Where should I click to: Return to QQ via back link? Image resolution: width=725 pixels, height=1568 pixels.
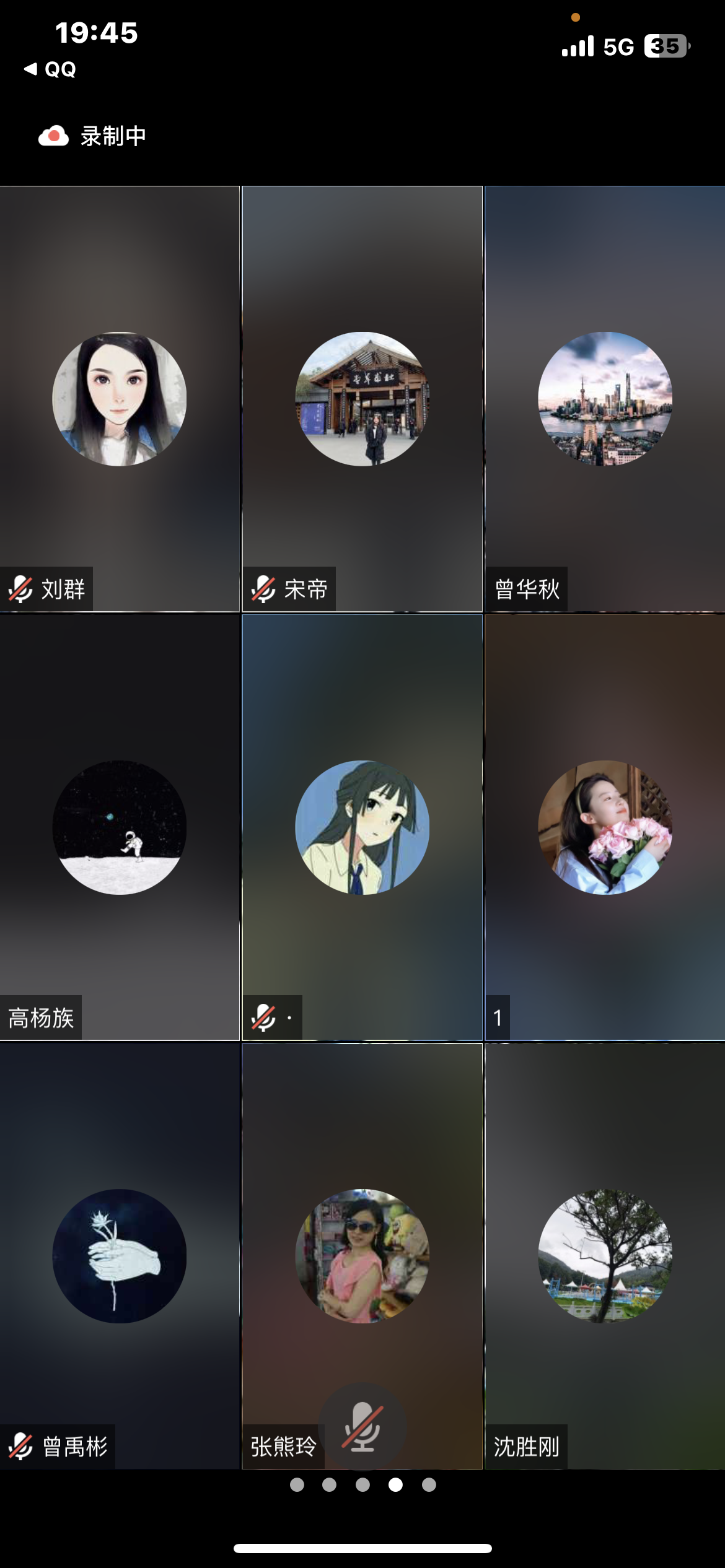coord(51,69)
